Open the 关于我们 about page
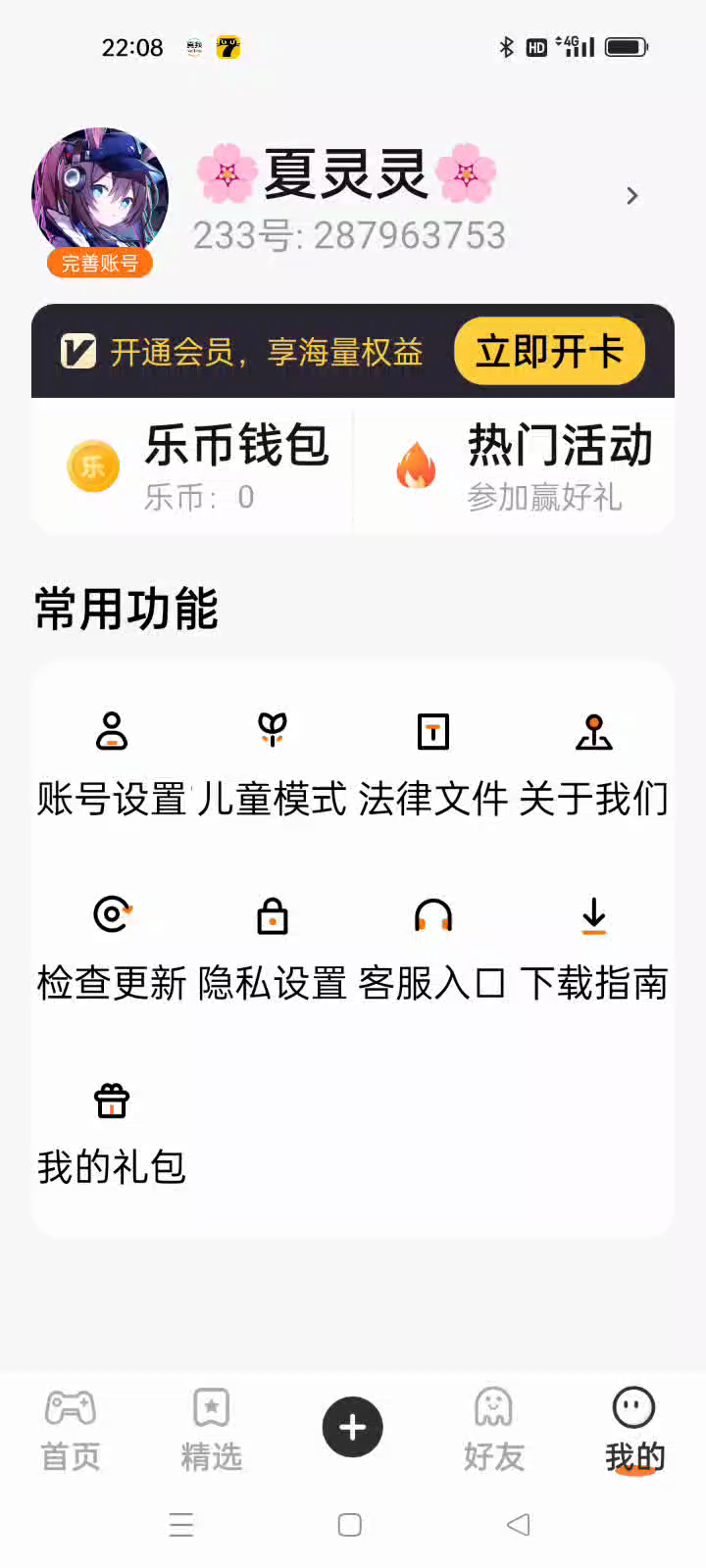 593,764
